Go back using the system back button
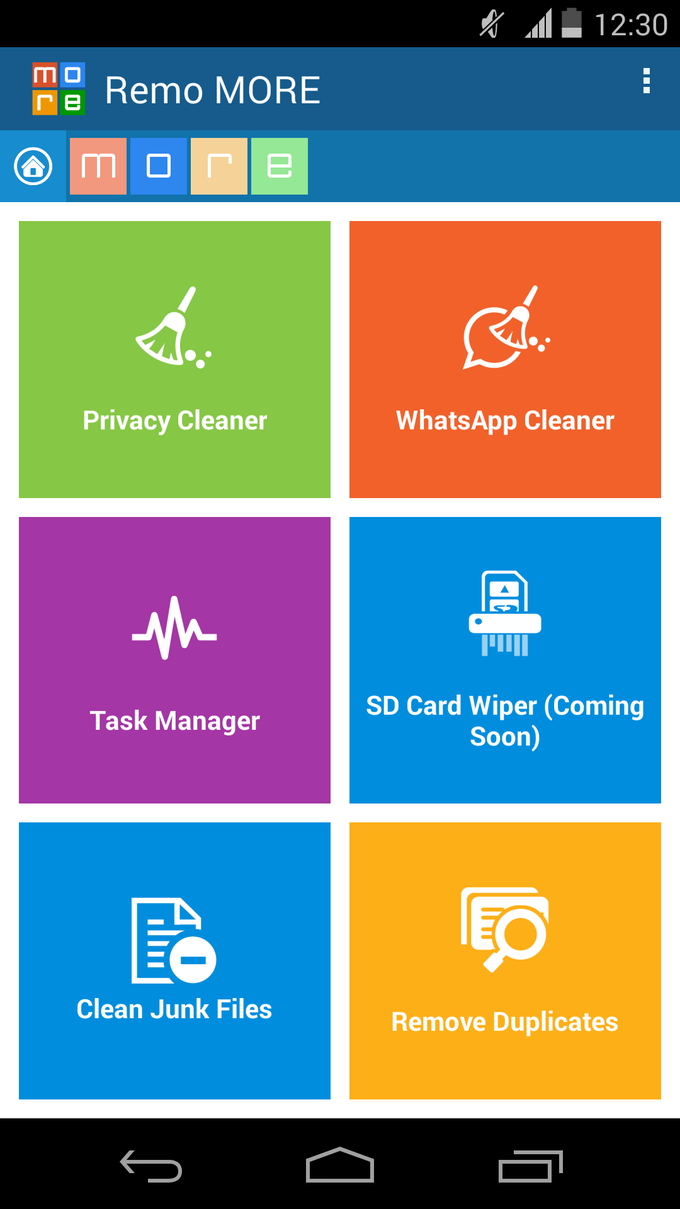680x1209 pixels. point(151,1166)
